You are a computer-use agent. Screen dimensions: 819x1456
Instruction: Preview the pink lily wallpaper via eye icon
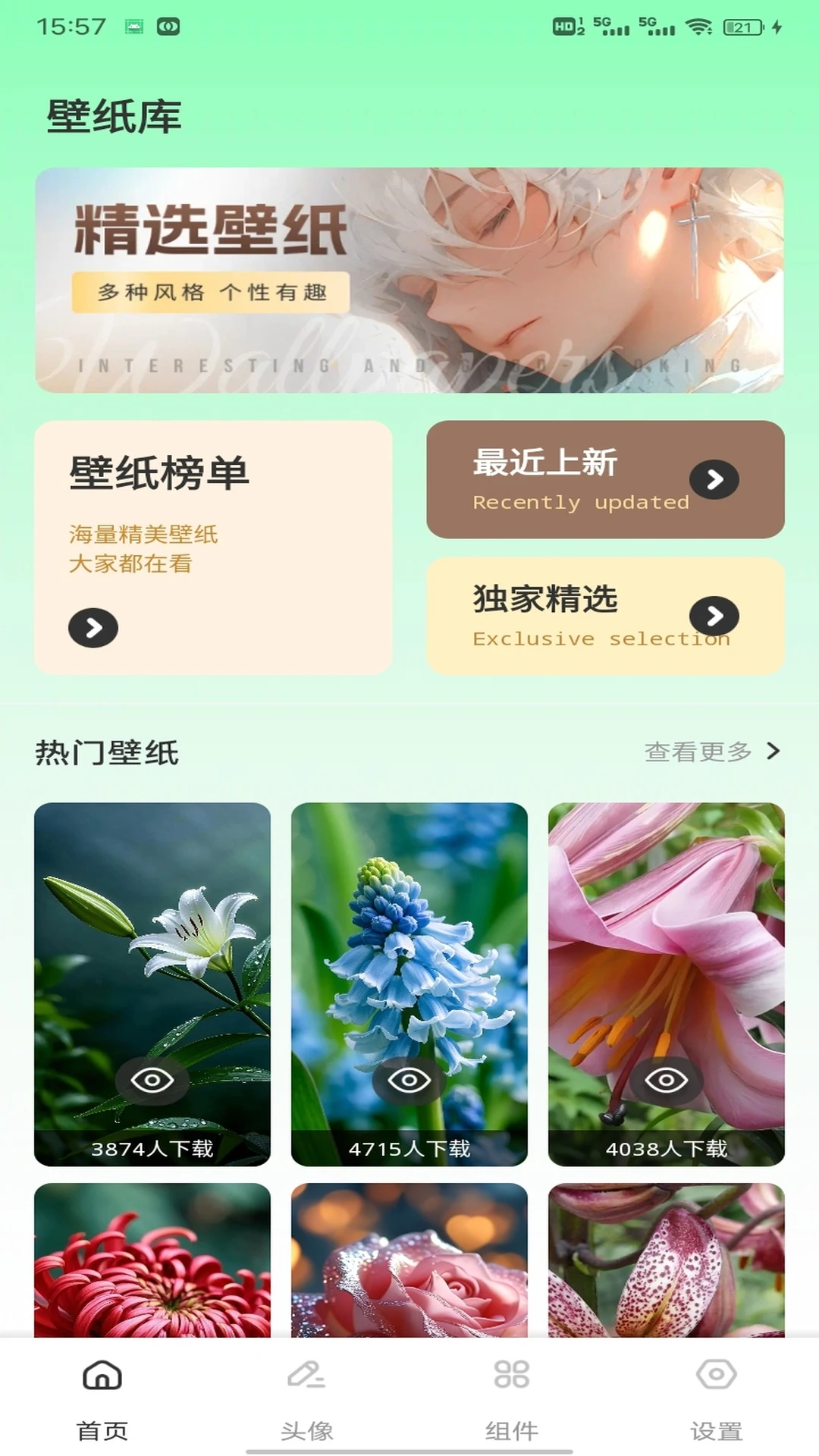(666, 1081)
